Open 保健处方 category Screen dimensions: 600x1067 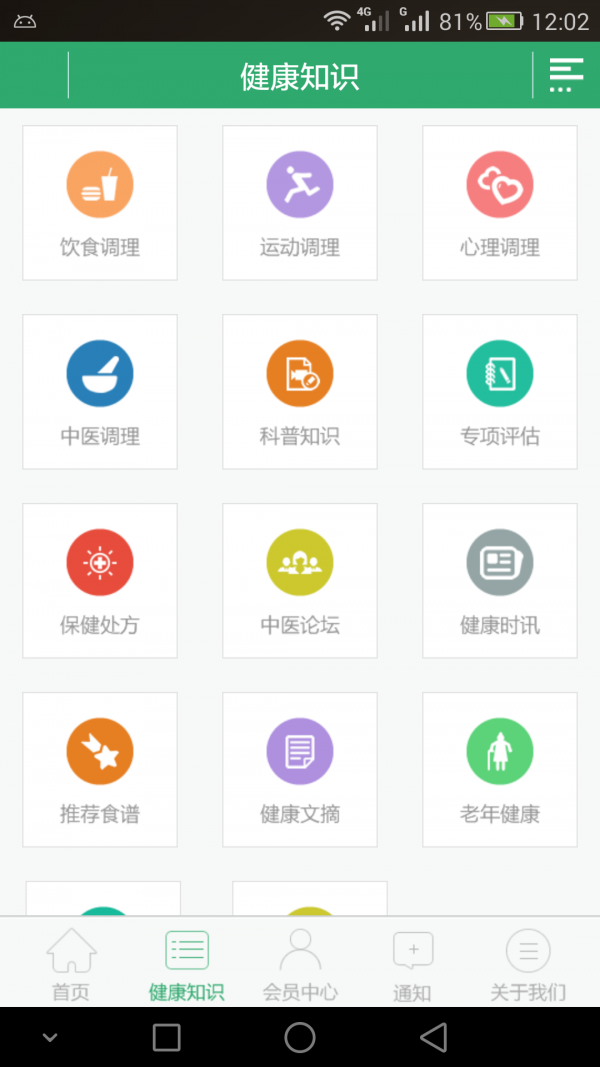pos(100,581)
